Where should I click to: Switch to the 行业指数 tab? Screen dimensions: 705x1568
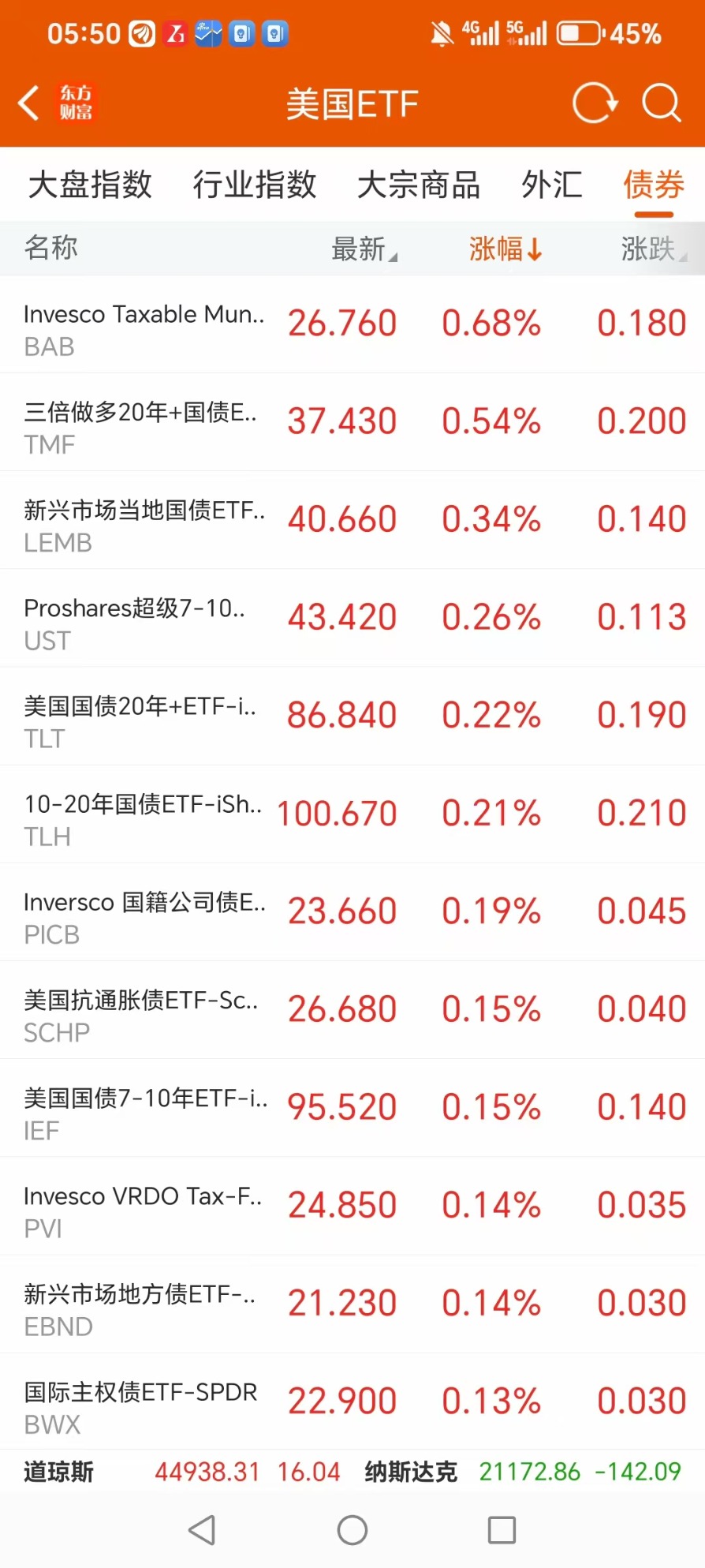[255, 185]
